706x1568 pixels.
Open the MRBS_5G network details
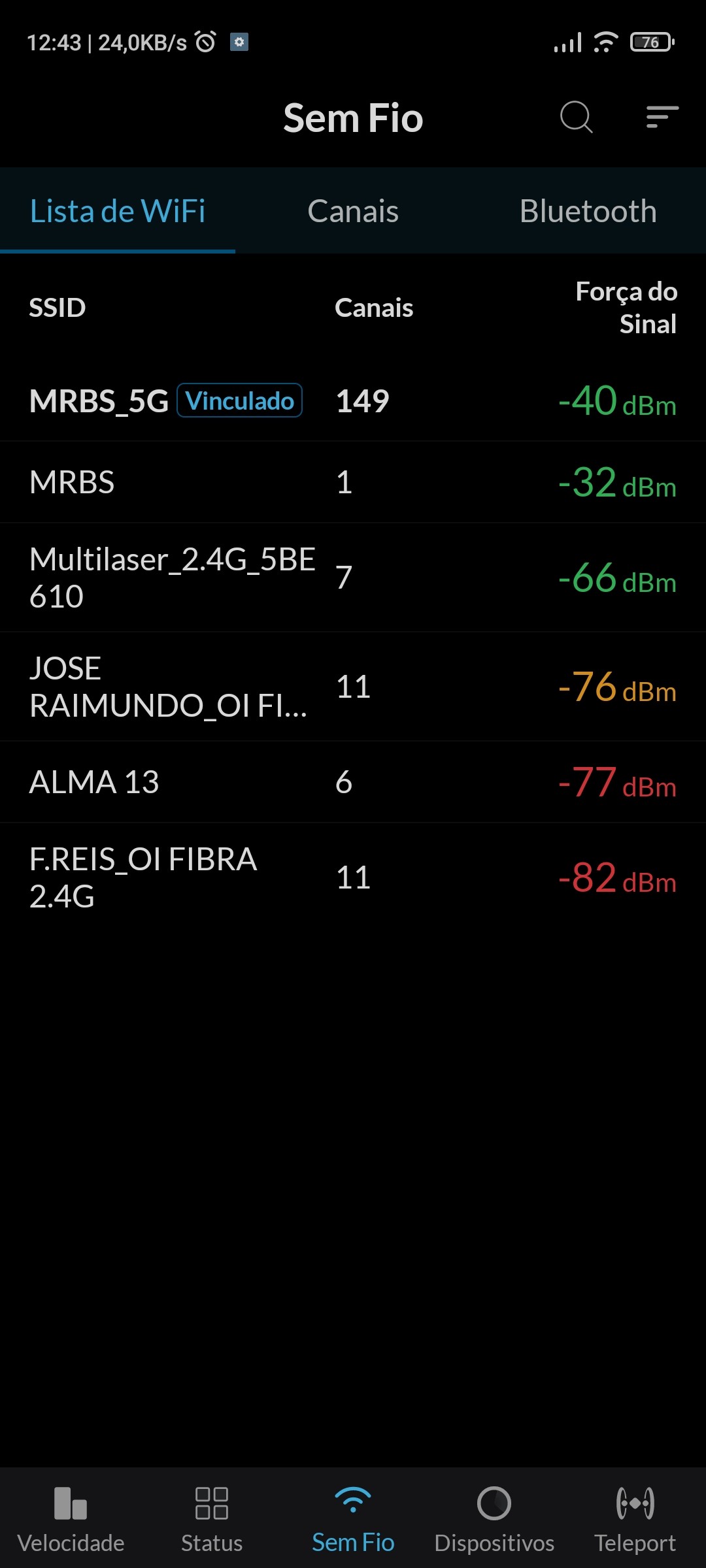coord(353,400)
